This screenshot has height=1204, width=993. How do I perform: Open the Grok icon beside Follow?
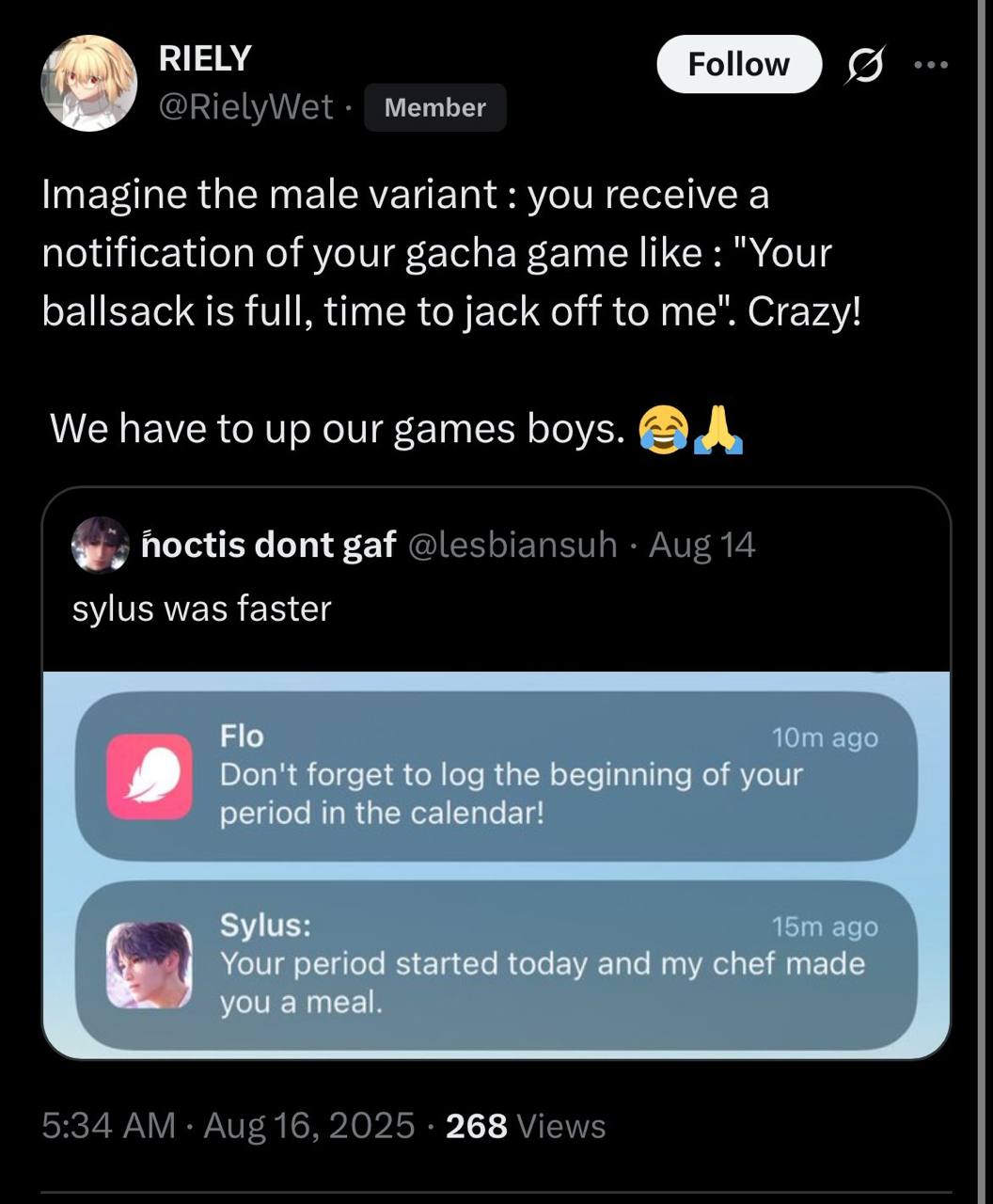point(862,65)
